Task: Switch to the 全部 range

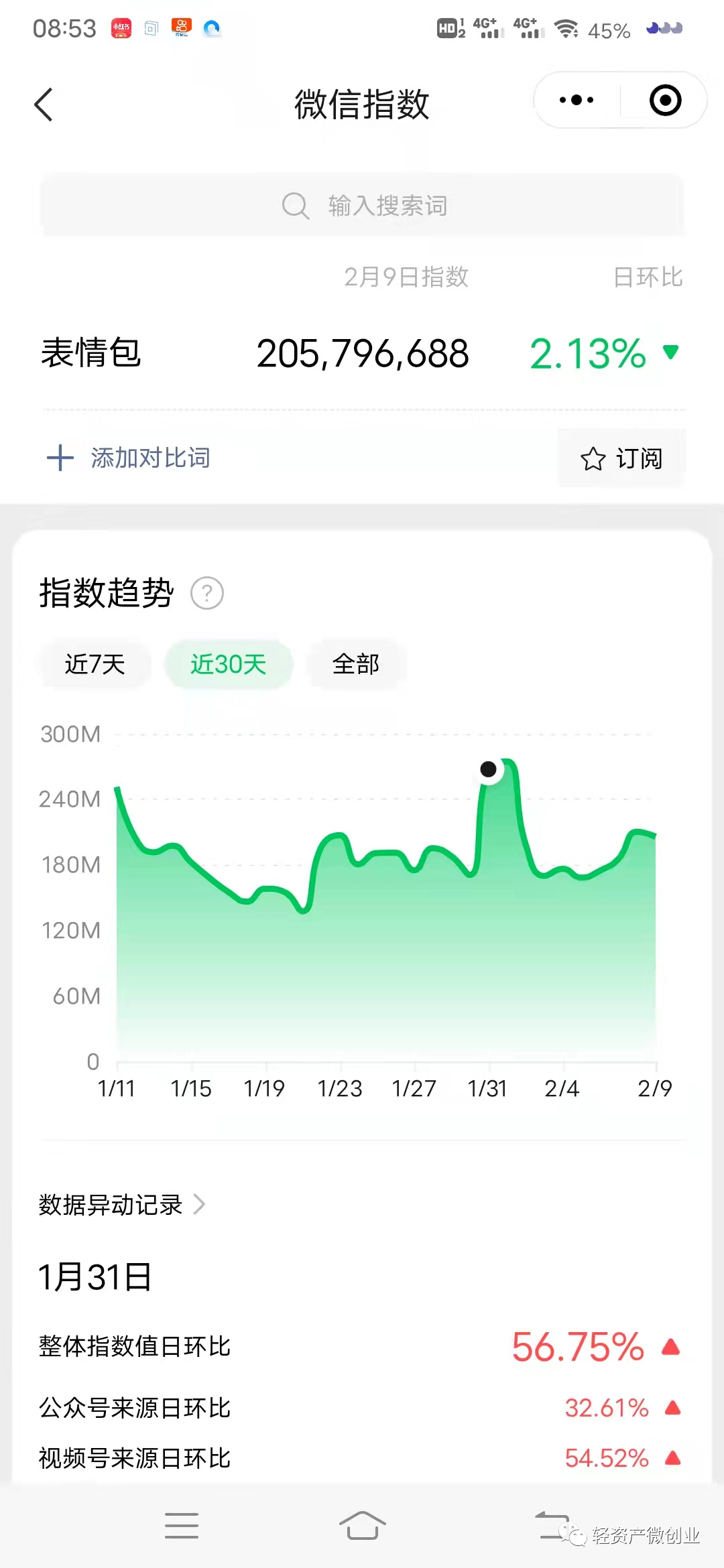Action: point(356,664)
